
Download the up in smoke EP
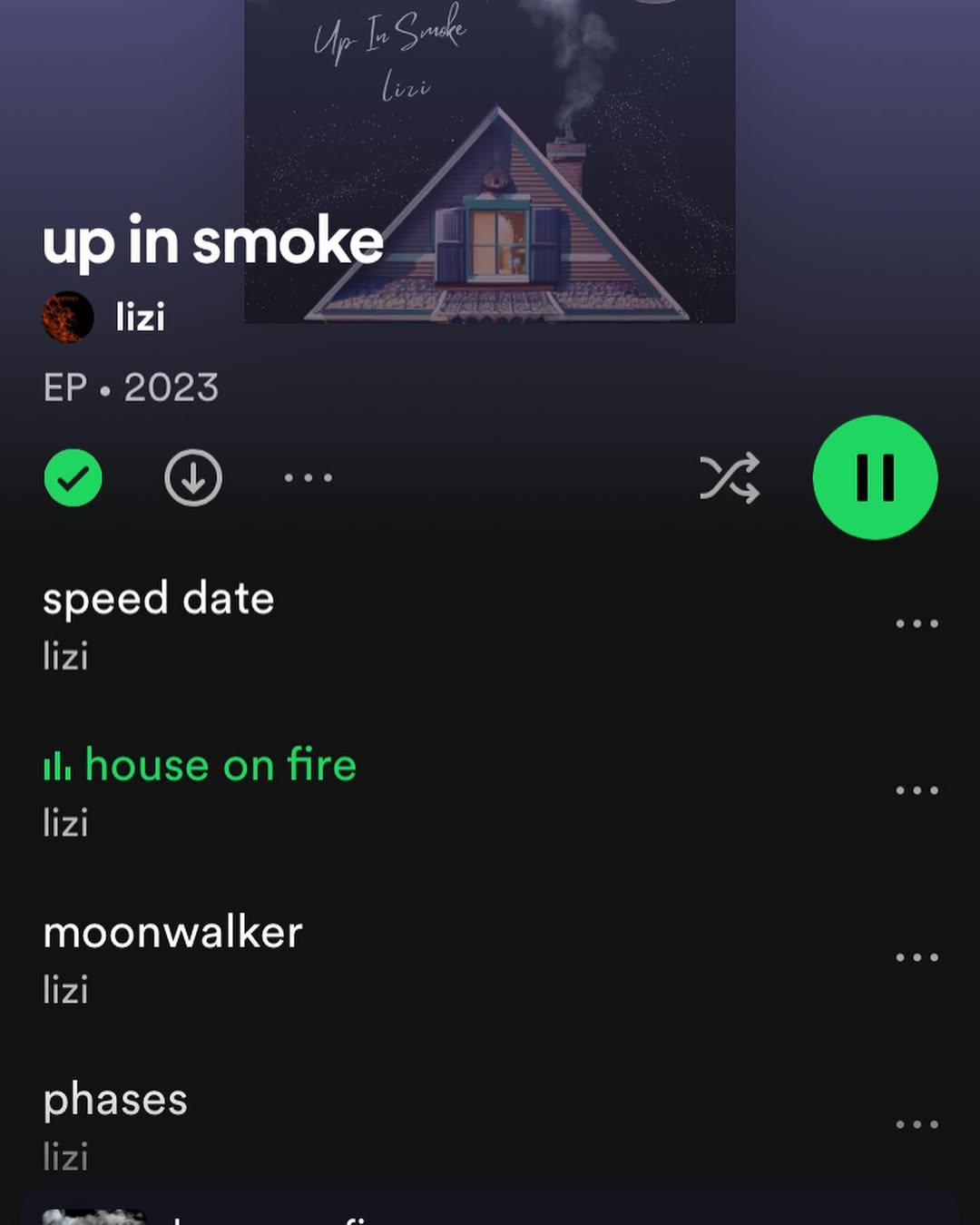pos(192,477)
